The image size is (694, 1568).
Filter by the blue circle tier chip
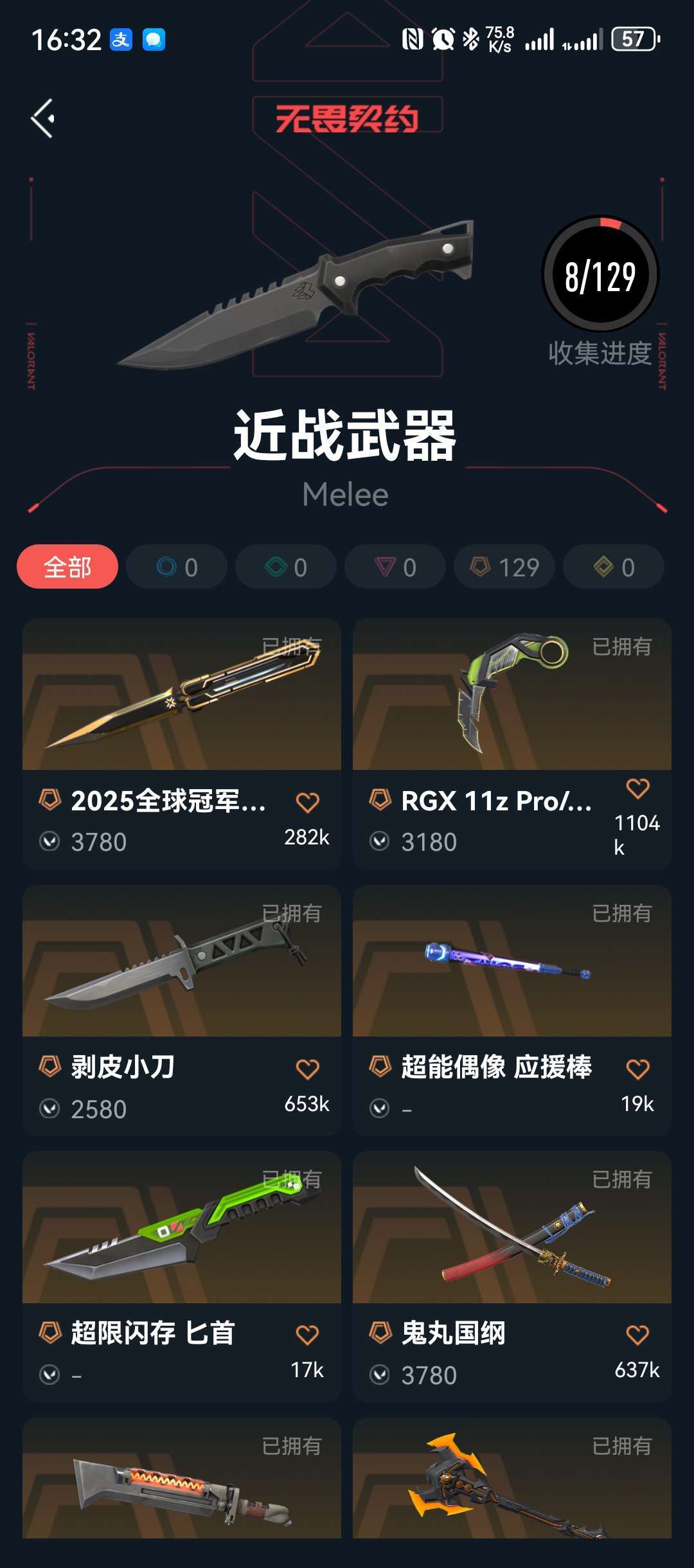pos(177,567)
